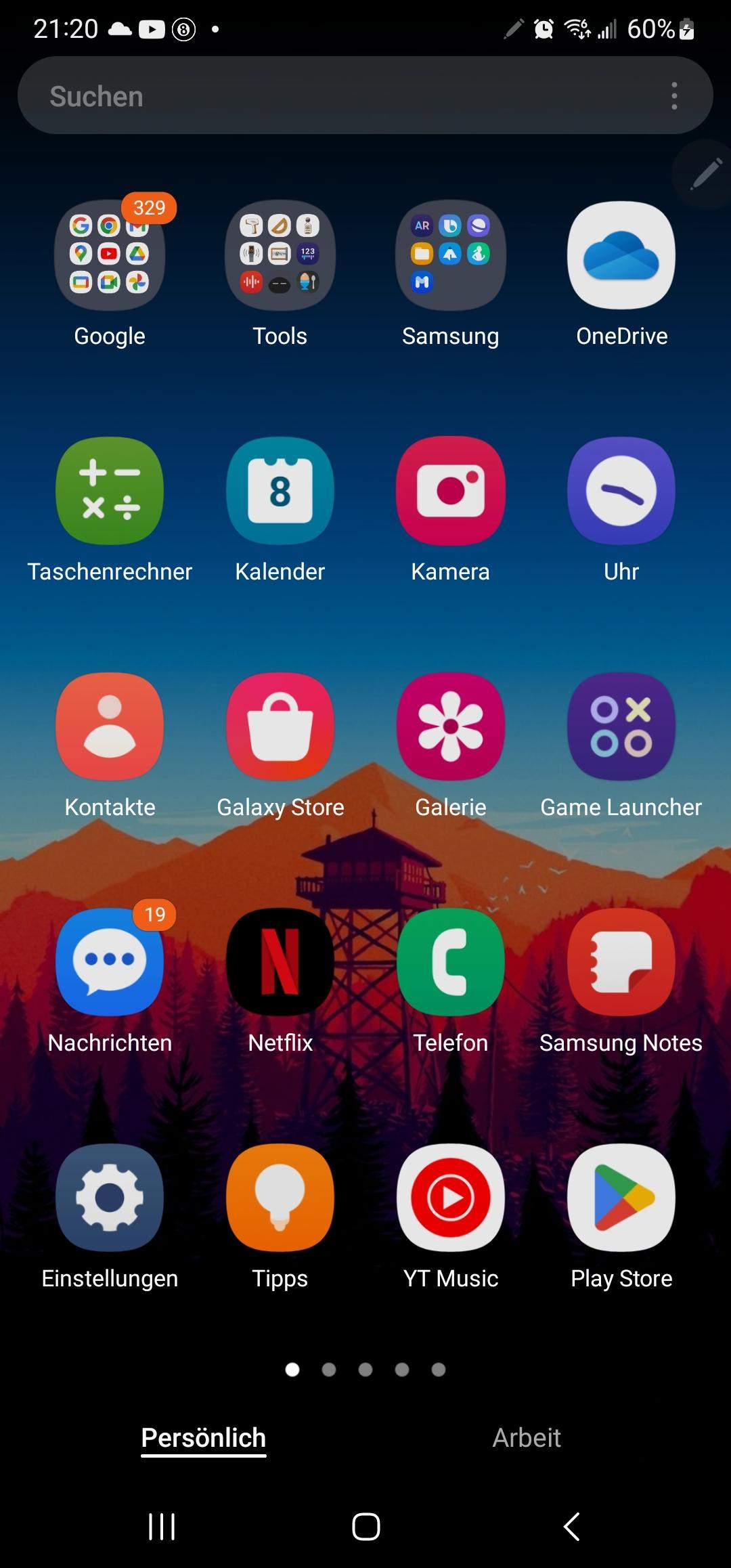Tap the Suchen search field
Image resolution: width=731 pixels, height=1568 pixels.
[x=271, y=95]
